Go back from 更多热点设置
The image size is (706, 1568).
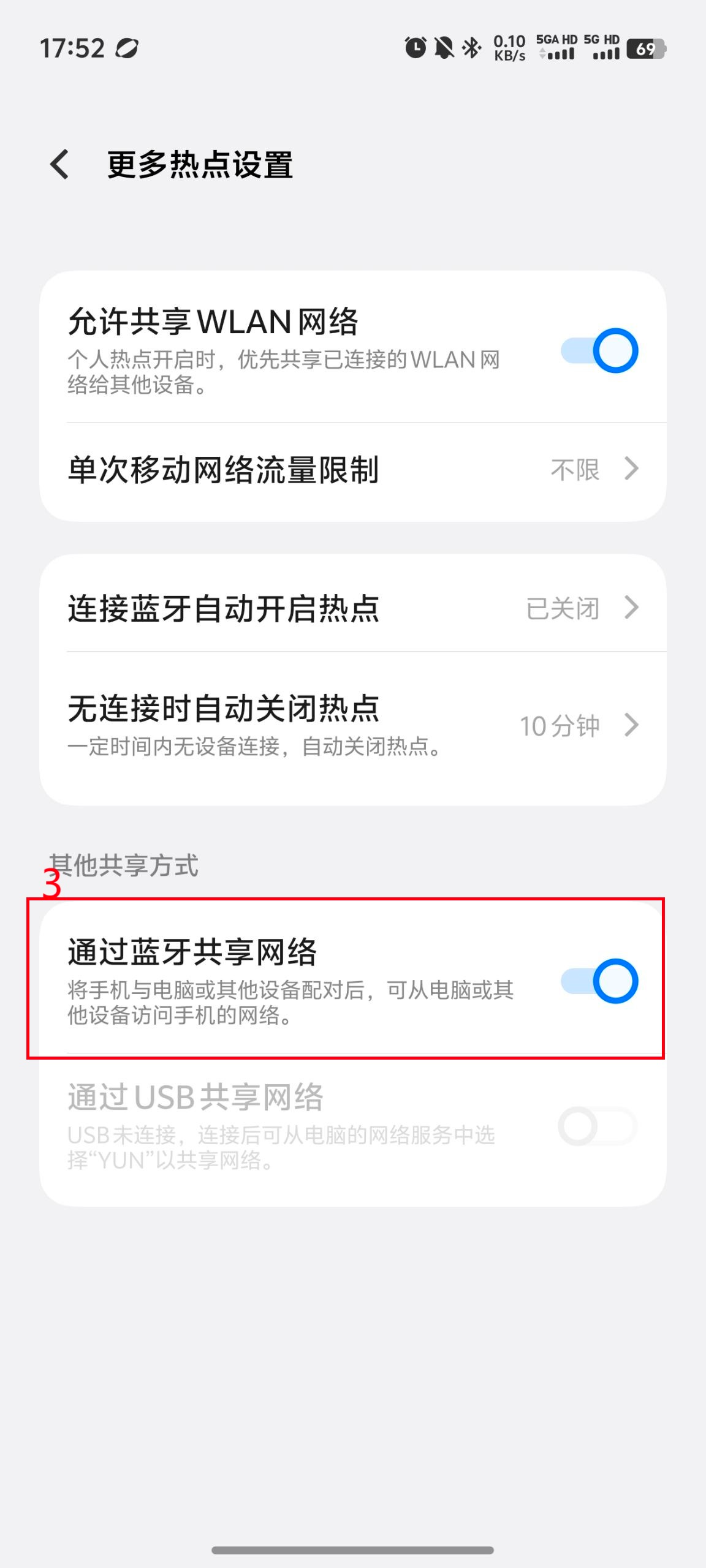pos(59,164)
